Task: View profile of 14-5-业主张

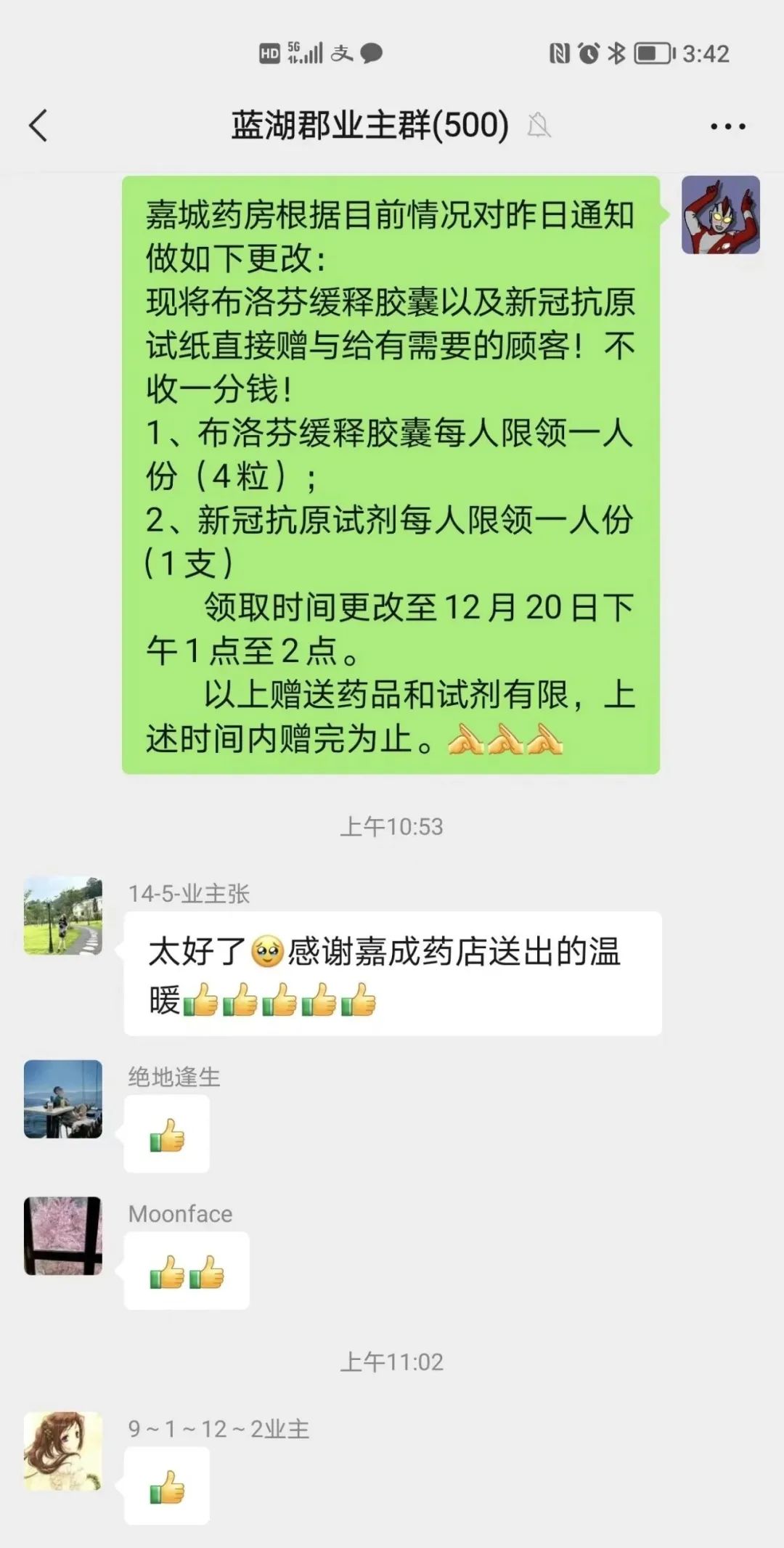Action: click(63, 916)
